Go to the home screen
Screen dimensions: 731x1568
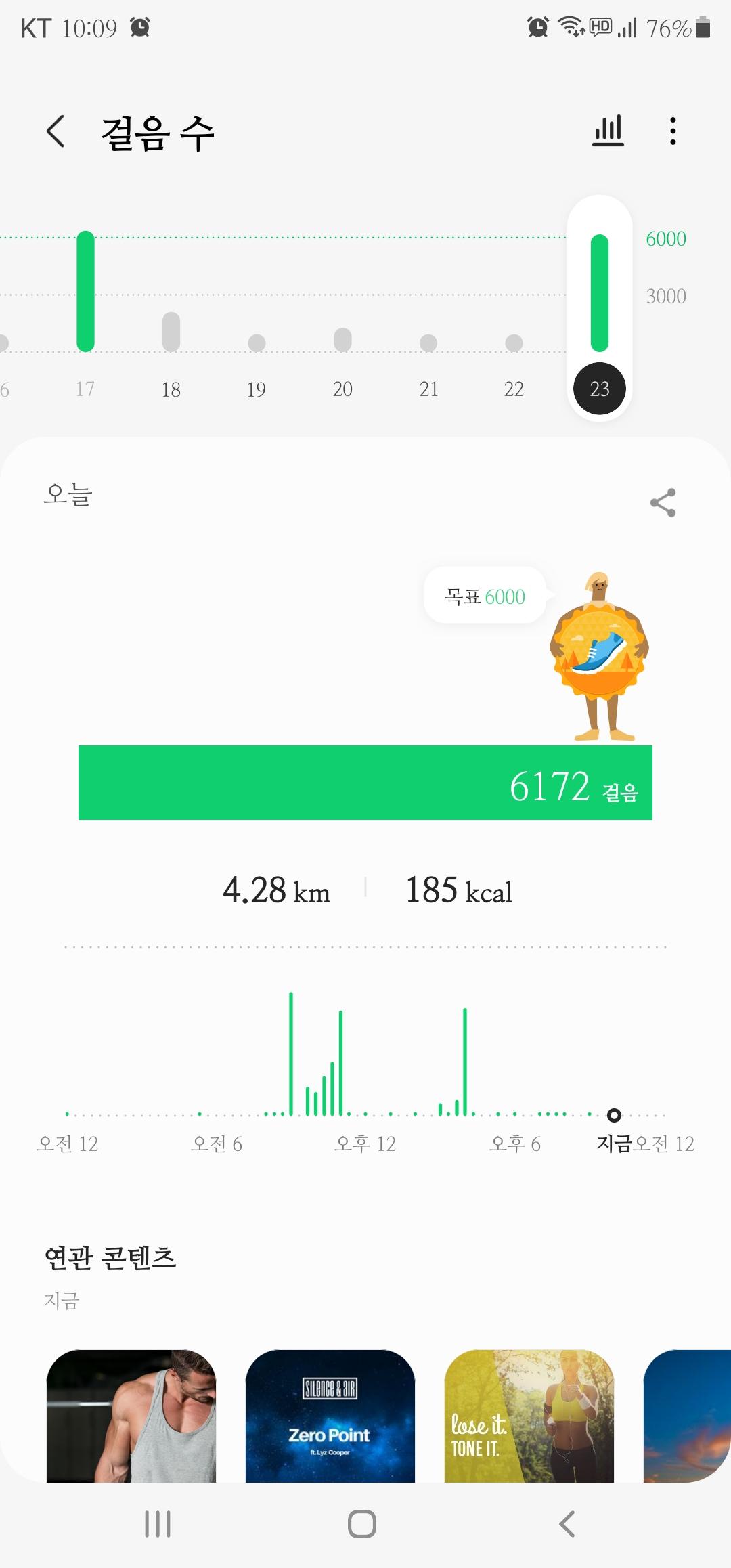pyautogui.click(x=362, y=1524)
